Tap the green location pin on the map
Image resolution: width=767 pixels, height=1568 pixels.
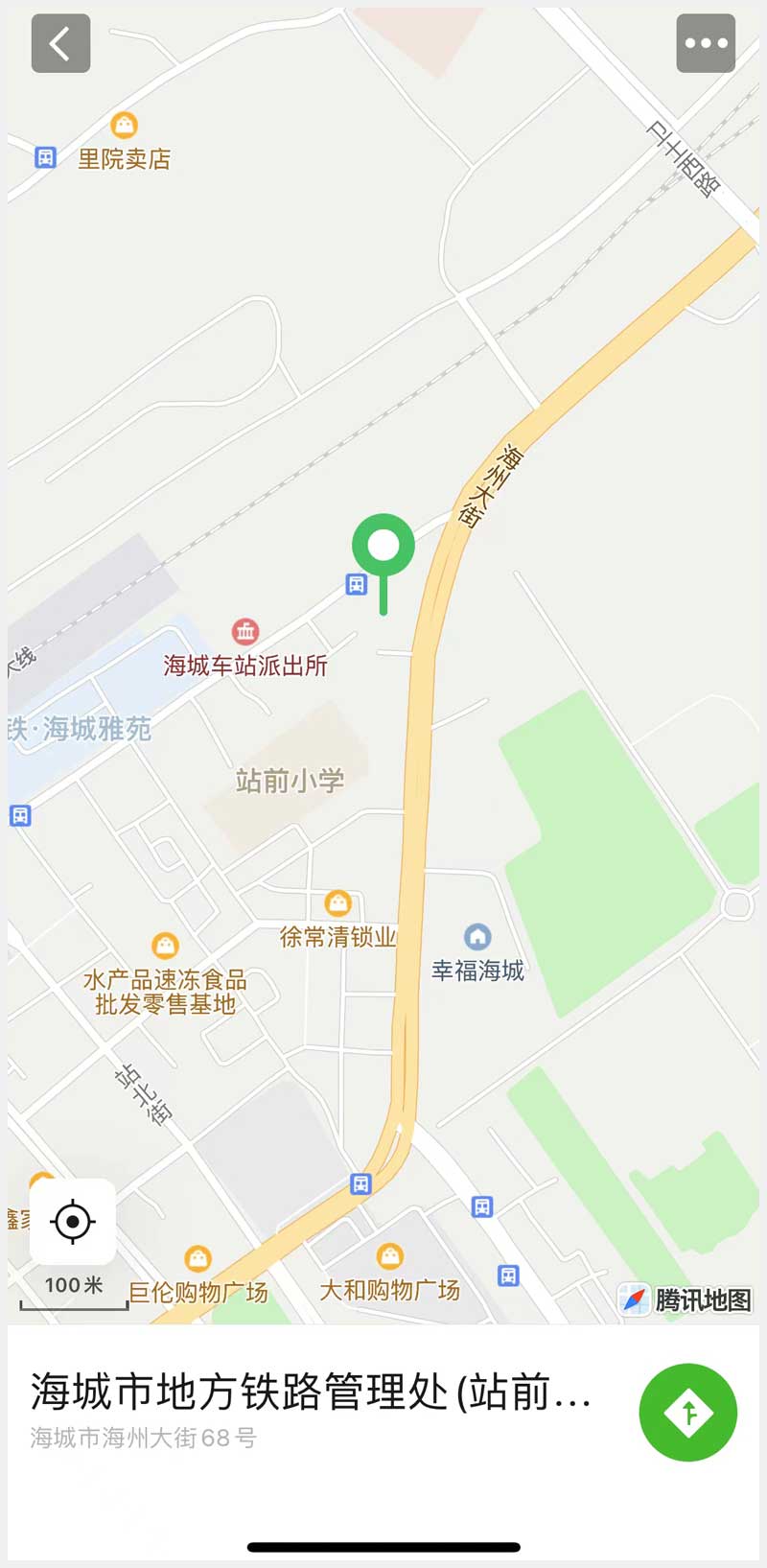383,547
